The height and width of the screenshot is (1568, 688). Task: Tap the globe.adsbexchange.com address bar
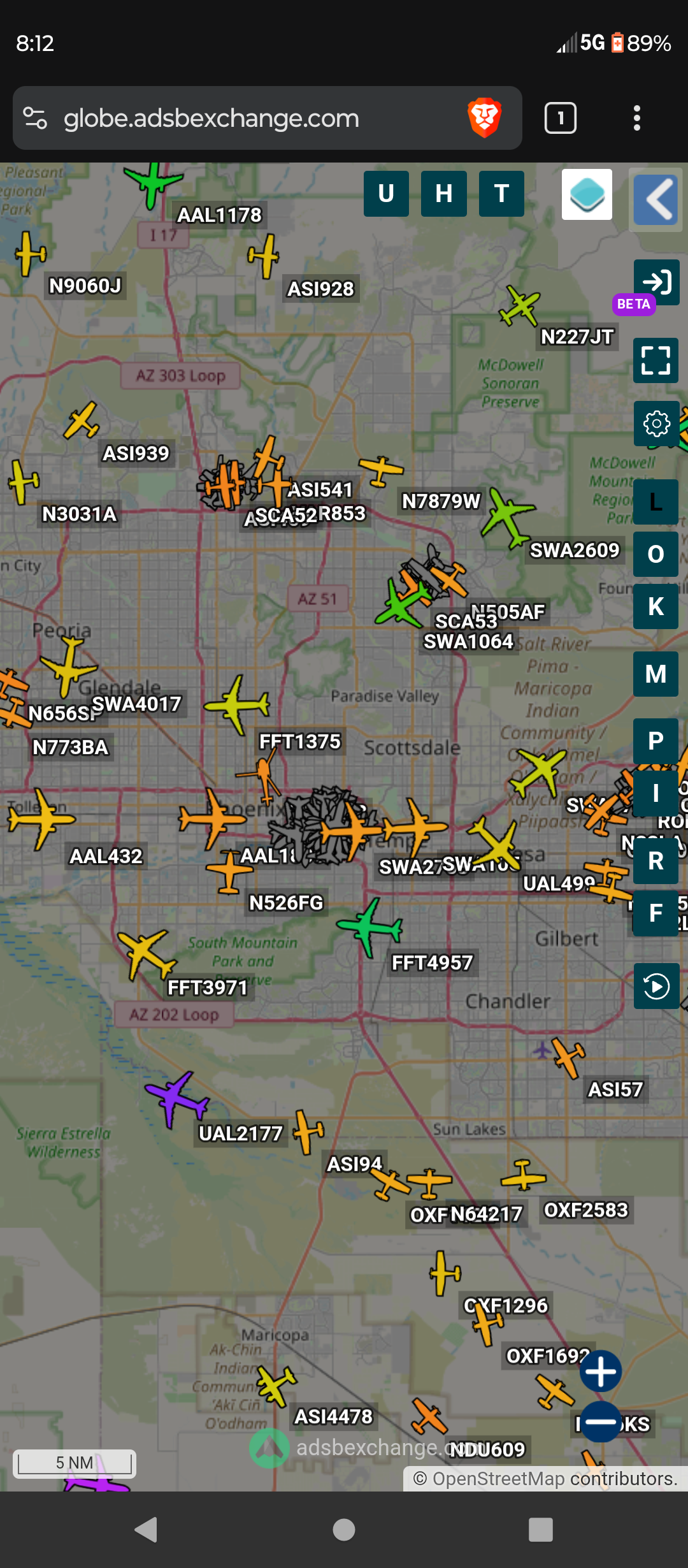click(x=210, y=119)
